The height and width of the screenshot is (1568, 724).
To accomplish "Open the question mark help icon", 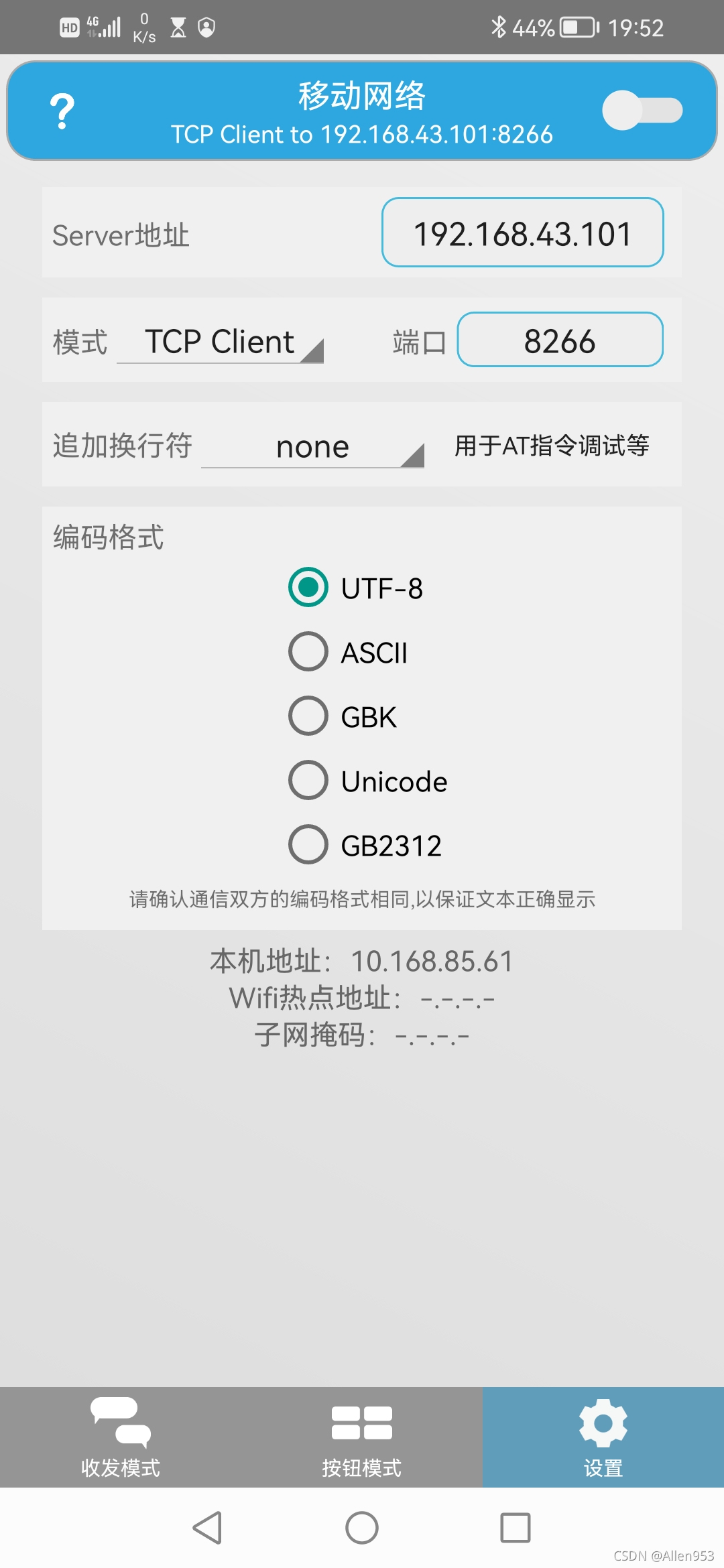I will tap(62, 111).
